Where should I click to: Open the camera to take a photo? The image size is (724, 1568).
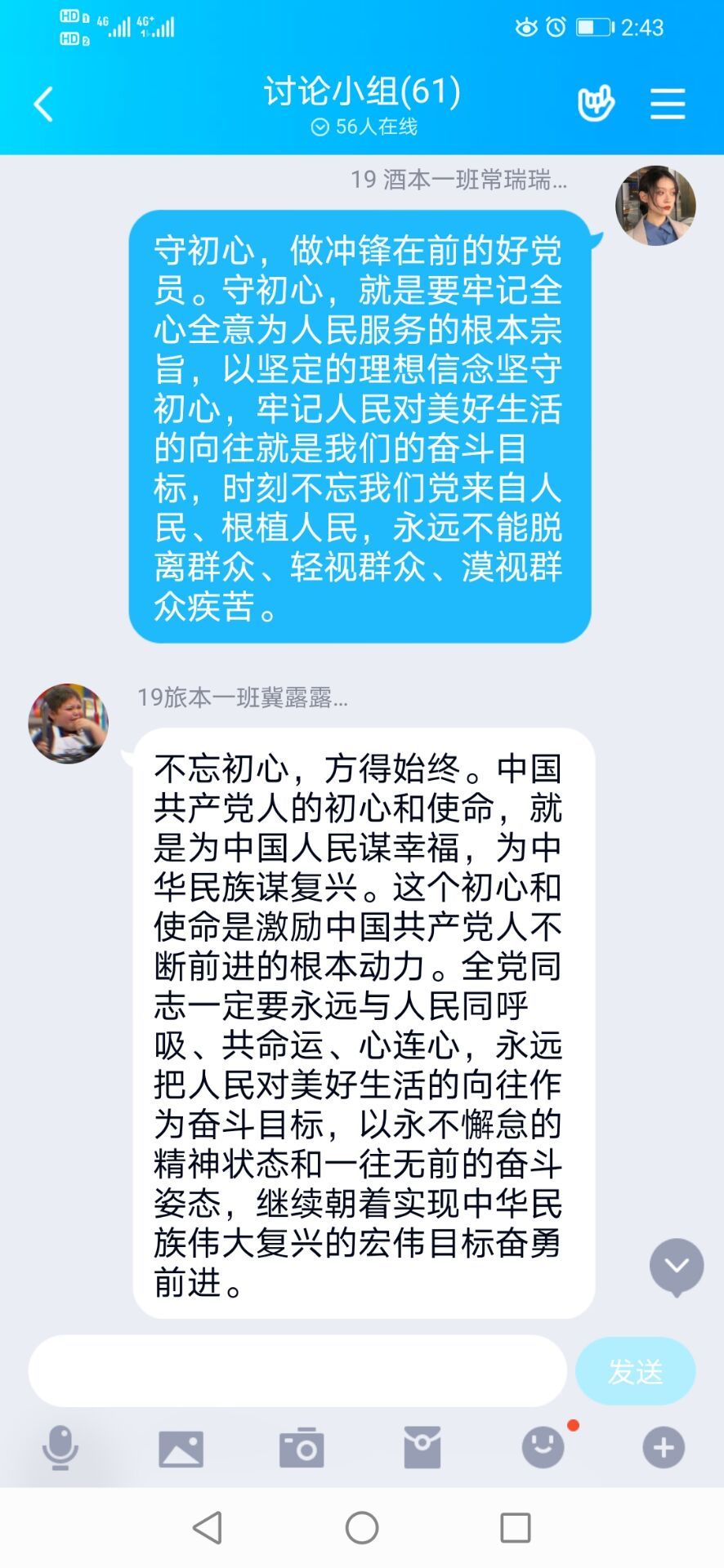[302, 1448]
